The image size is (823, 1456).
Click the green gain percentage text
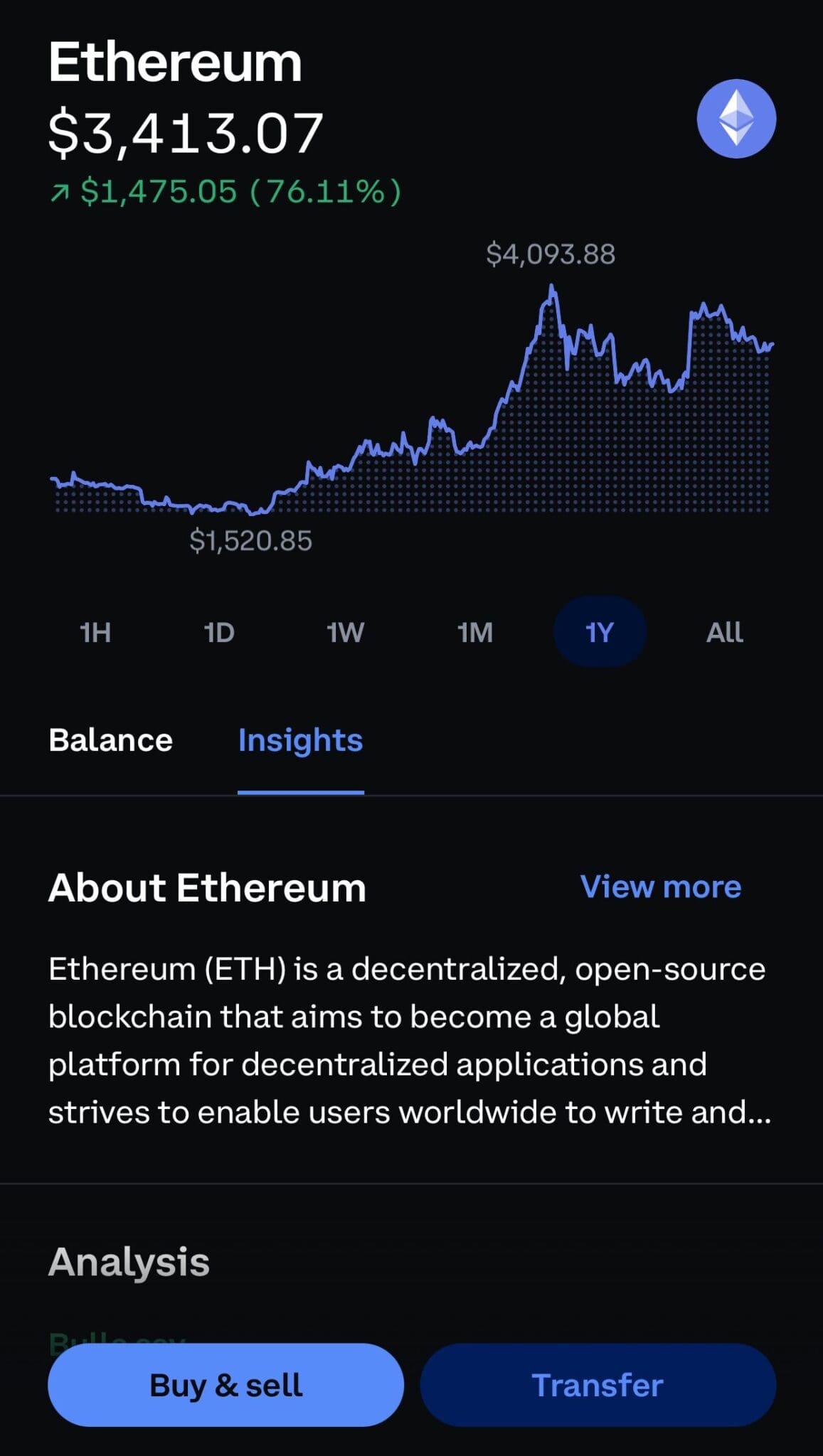pyautogui.click(x=225, y=191)
